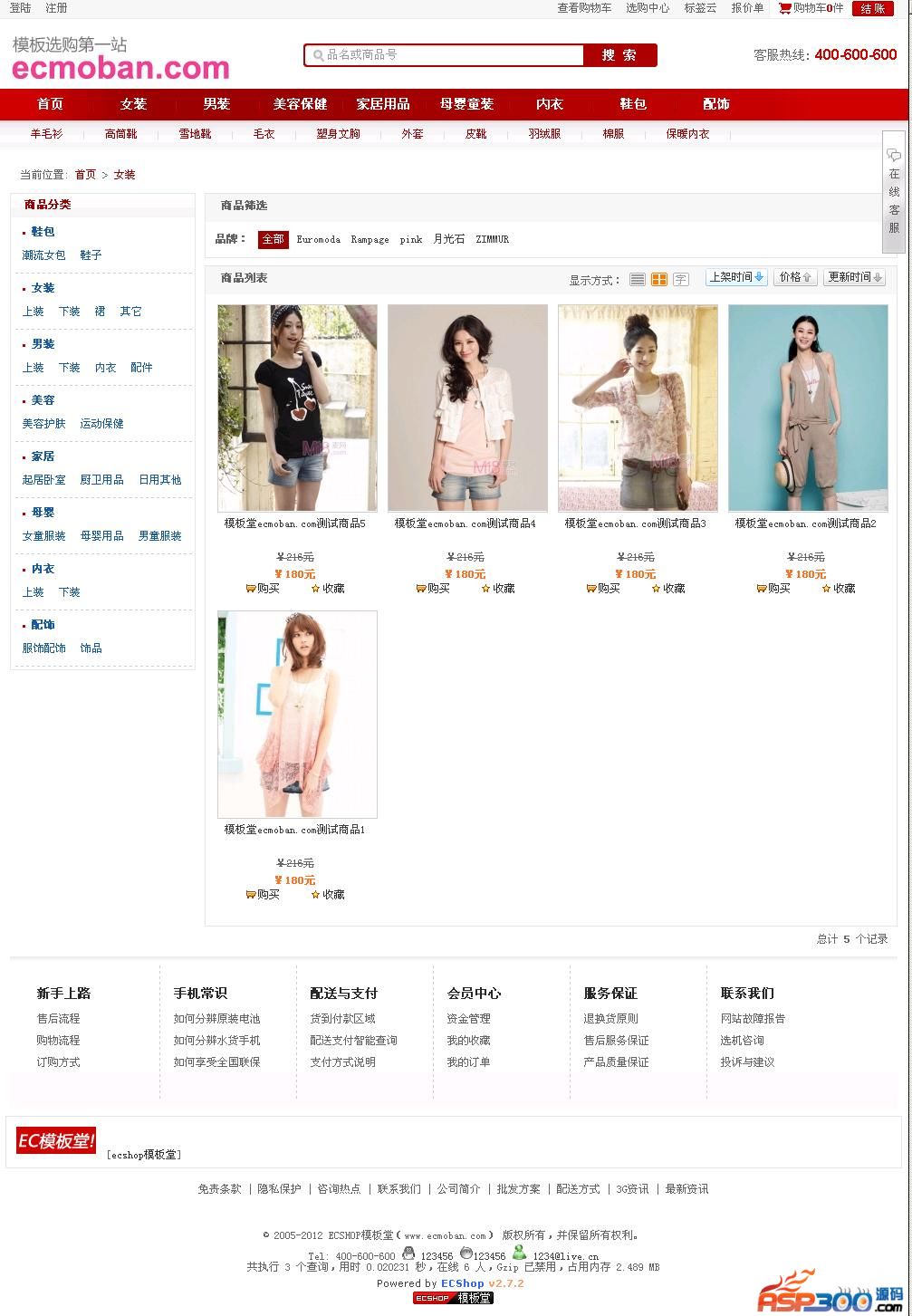
Task: Filter by brand Euromoda
Action: (318, 240)
